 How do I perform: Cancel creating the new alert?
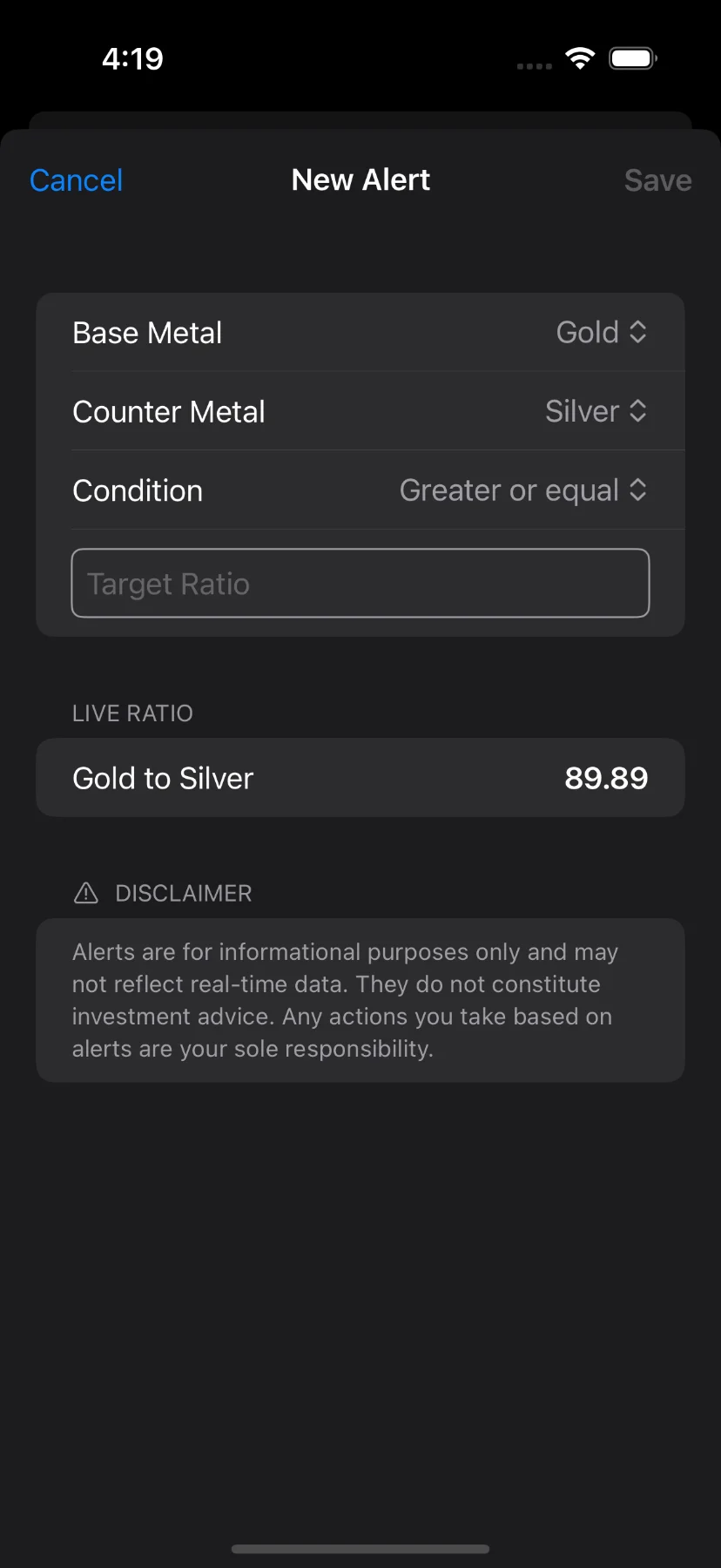click(76, 179)
